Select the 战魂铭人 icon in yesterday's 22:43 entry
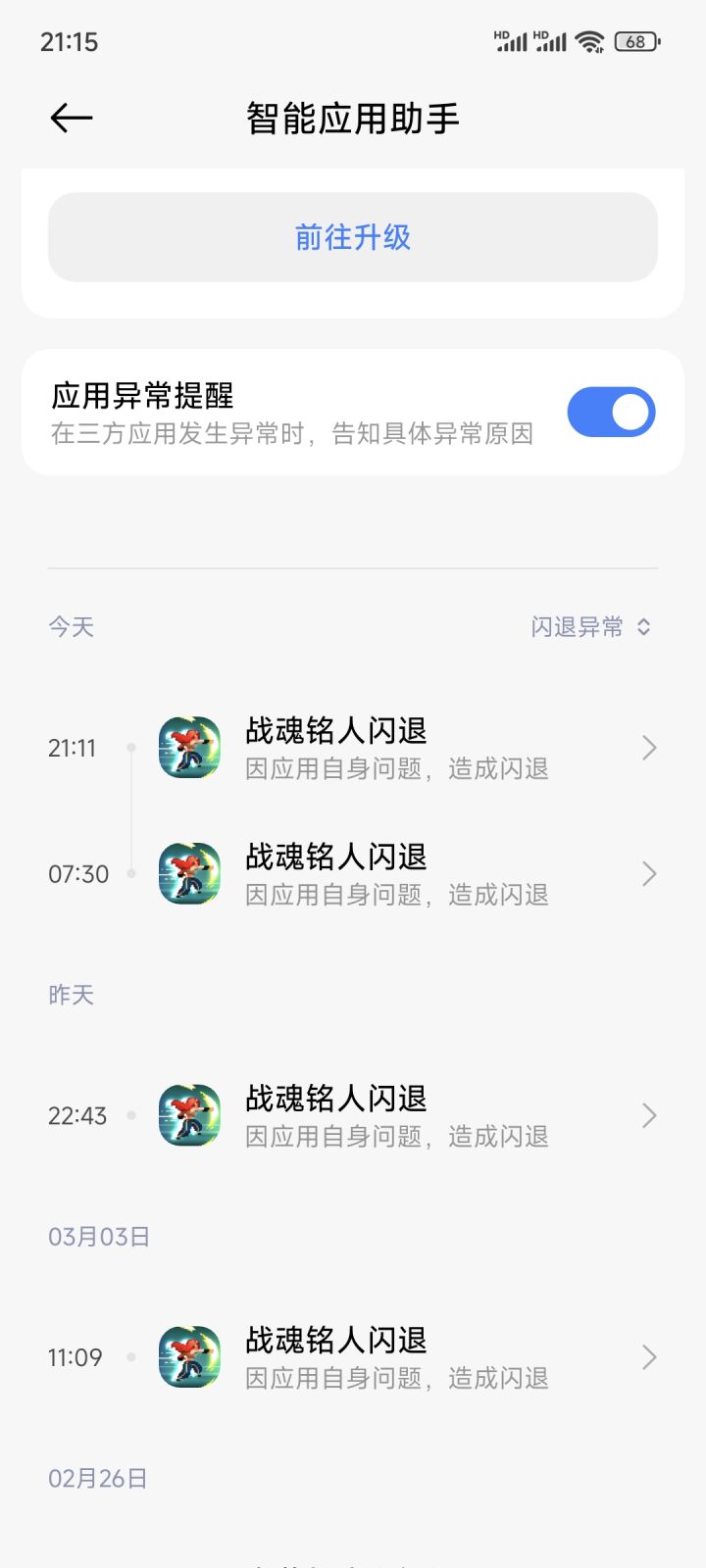The height and width of the screenshot is (1568, 706). pyautogui.click(x=188, y=1114)
